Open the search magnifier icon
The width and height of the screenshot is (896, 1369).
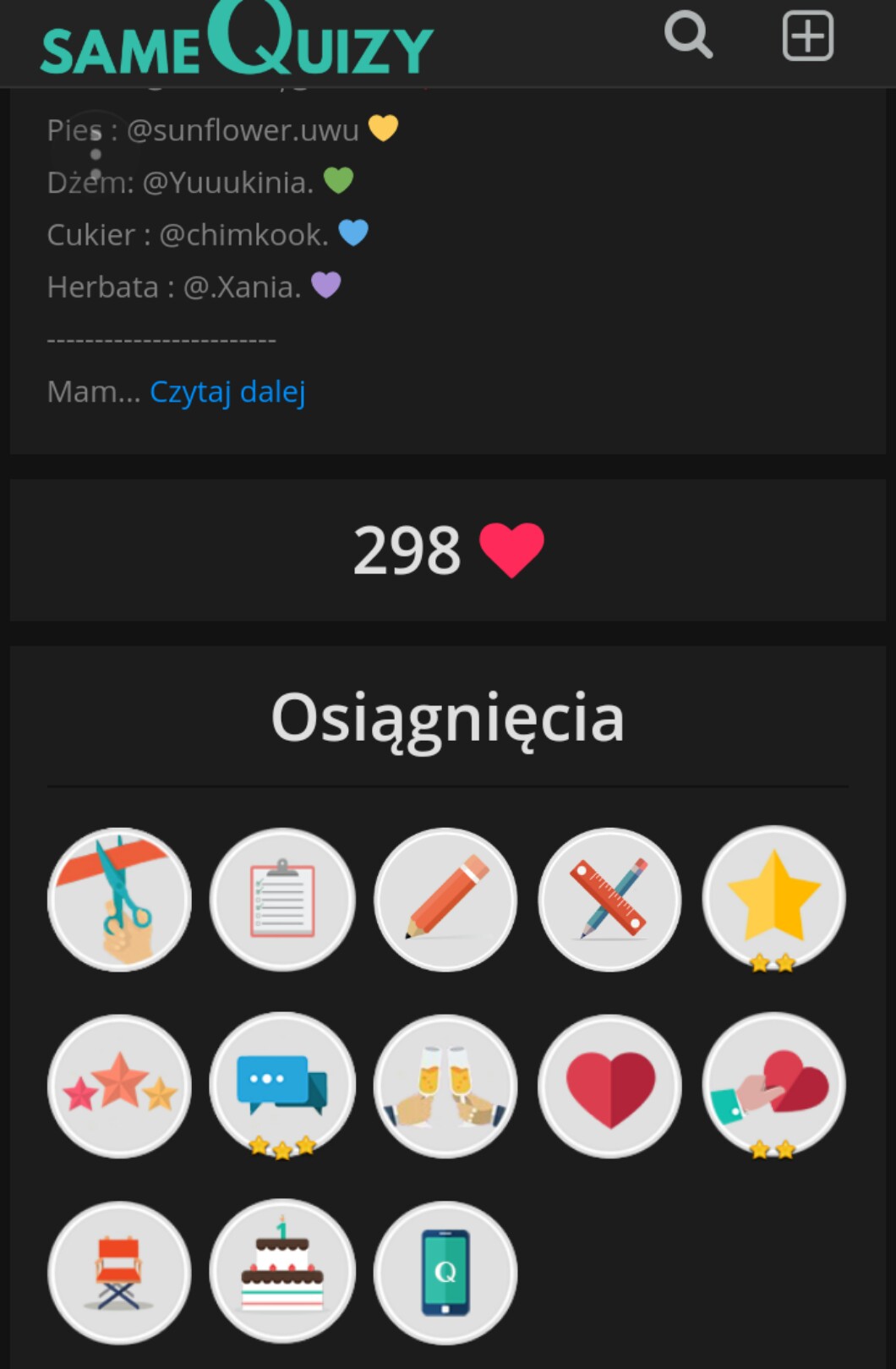688,36
